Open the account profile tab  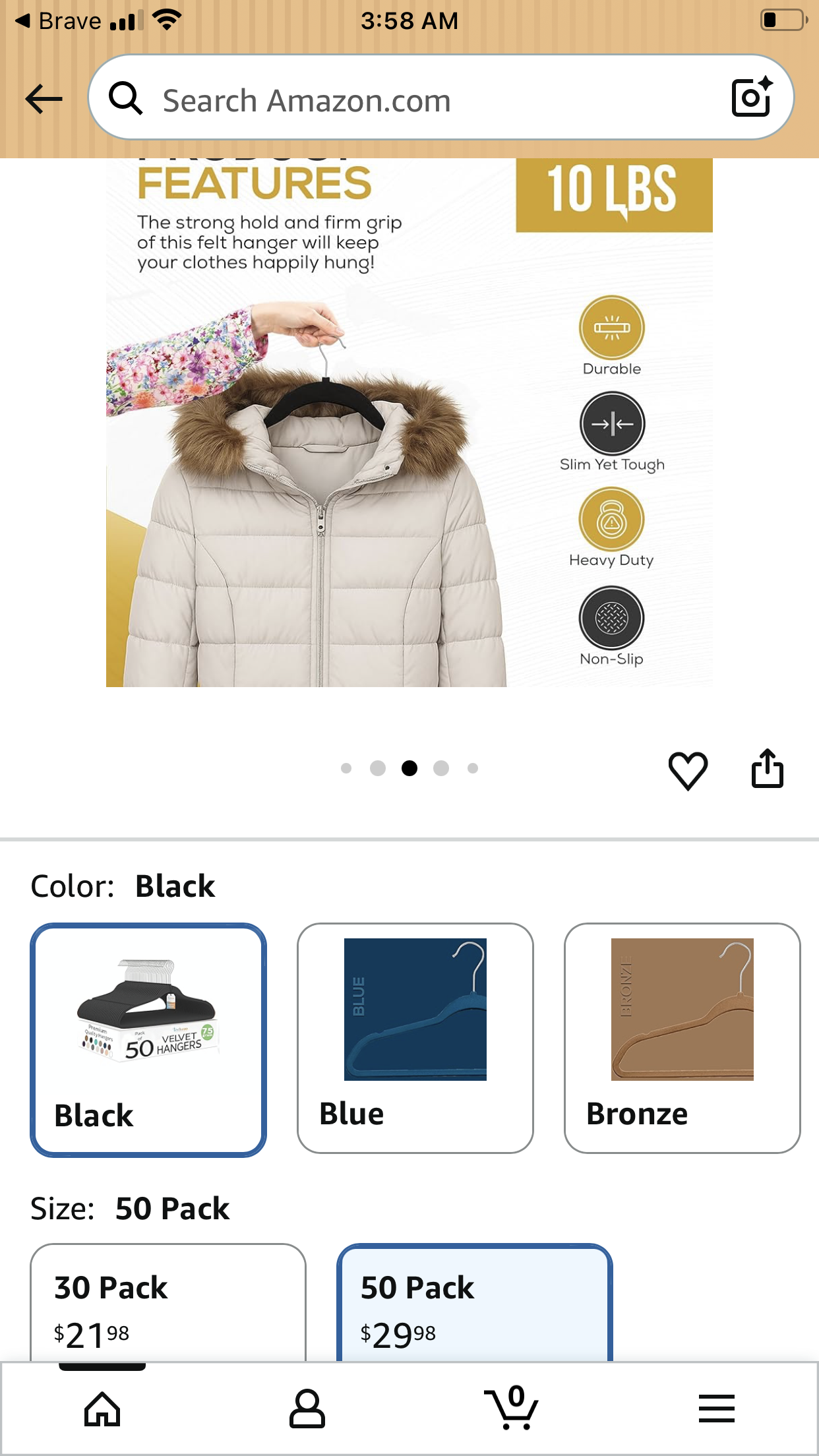click(307, 1409)
